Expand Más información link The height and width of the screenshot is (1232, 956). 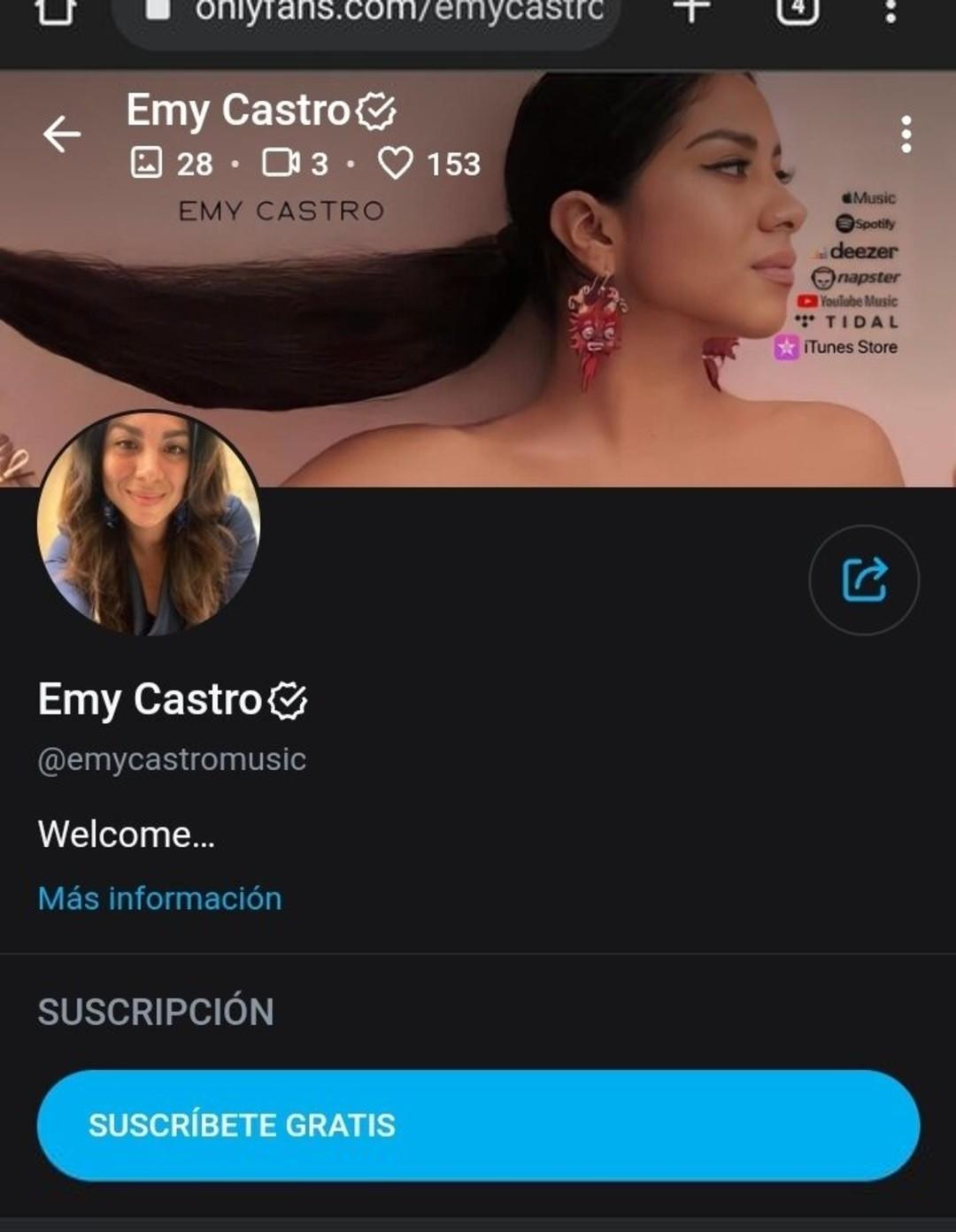tap(159, 898)
